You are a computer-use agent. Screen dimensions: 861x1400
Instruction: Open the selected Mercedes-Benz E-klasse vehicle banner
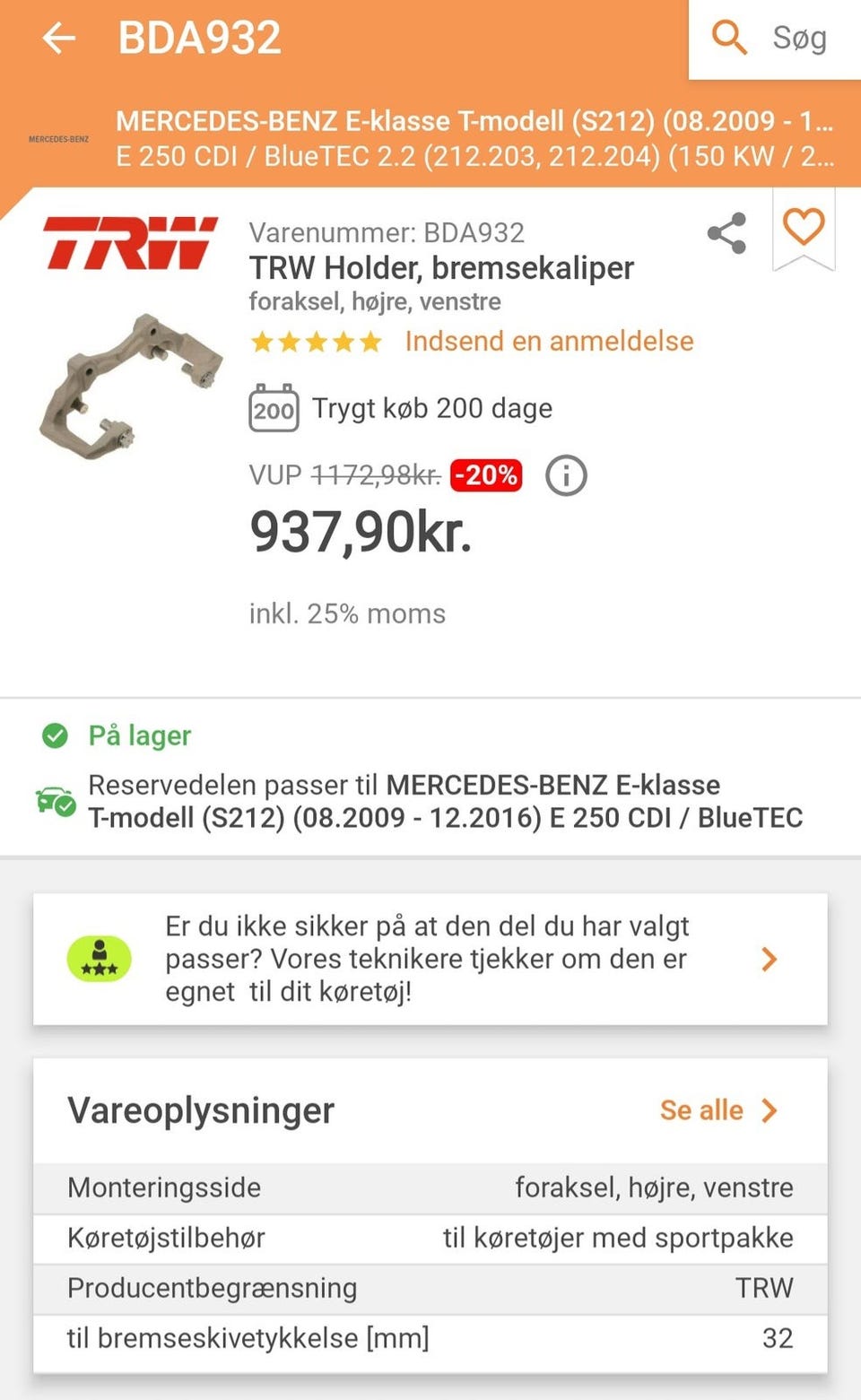click(475, 138)
